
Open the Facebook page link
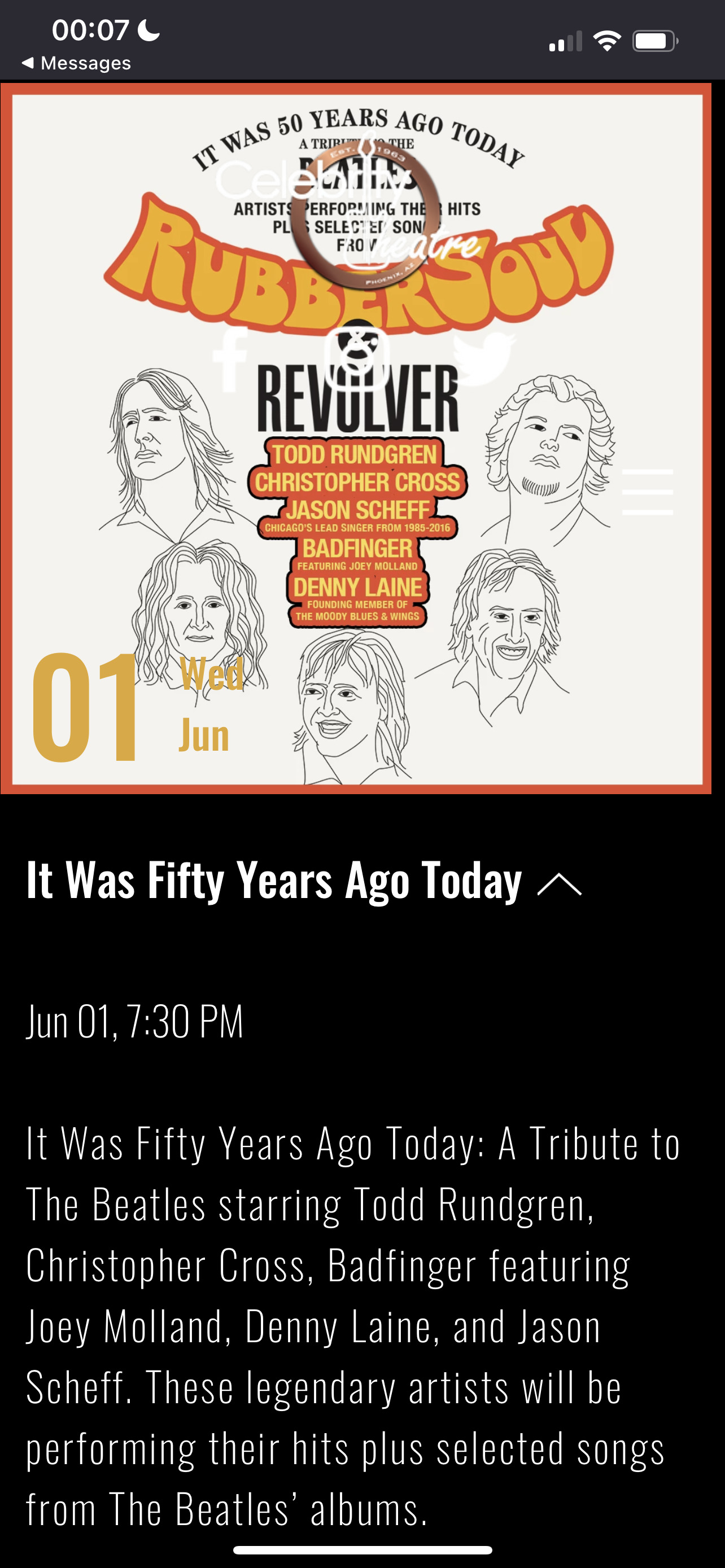pos(231,359)
